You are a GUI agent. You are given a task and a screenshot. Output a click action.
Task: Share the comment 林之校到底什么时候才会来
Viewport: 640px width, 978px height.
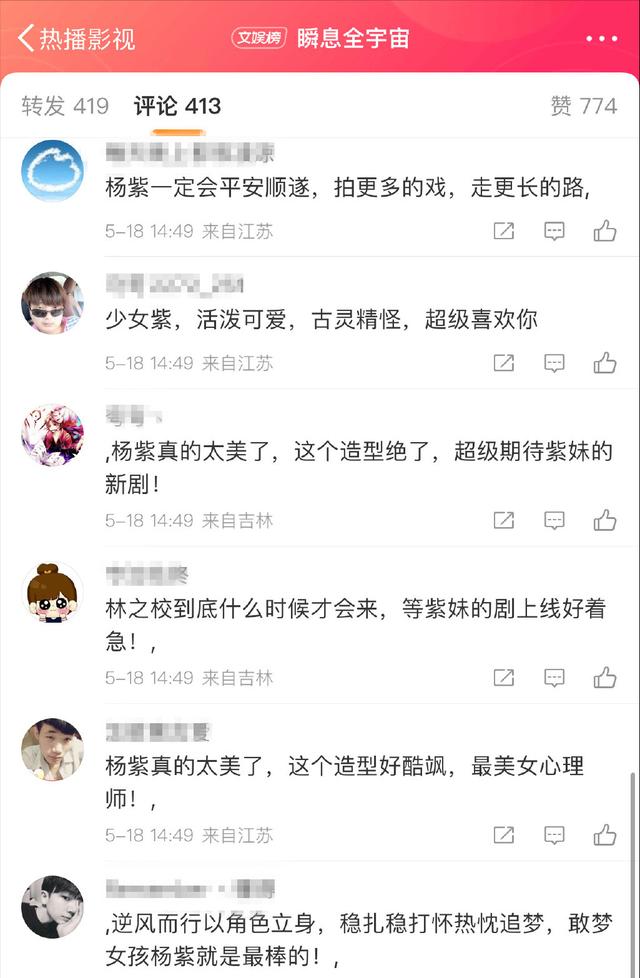tap(504, 678)
